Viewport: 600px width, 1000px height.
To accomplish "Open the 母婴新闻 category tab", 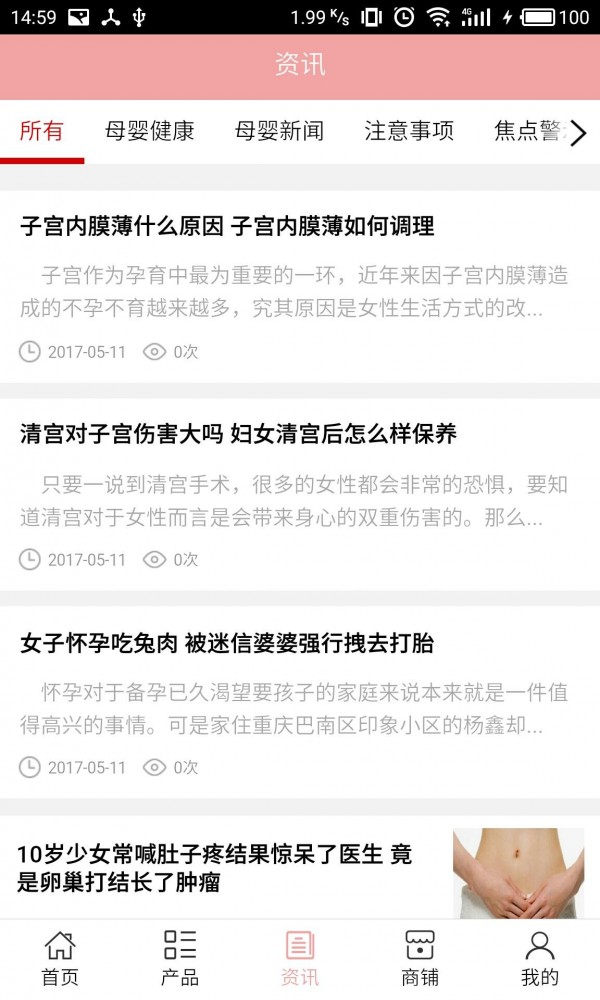I will tap(279, 131).
